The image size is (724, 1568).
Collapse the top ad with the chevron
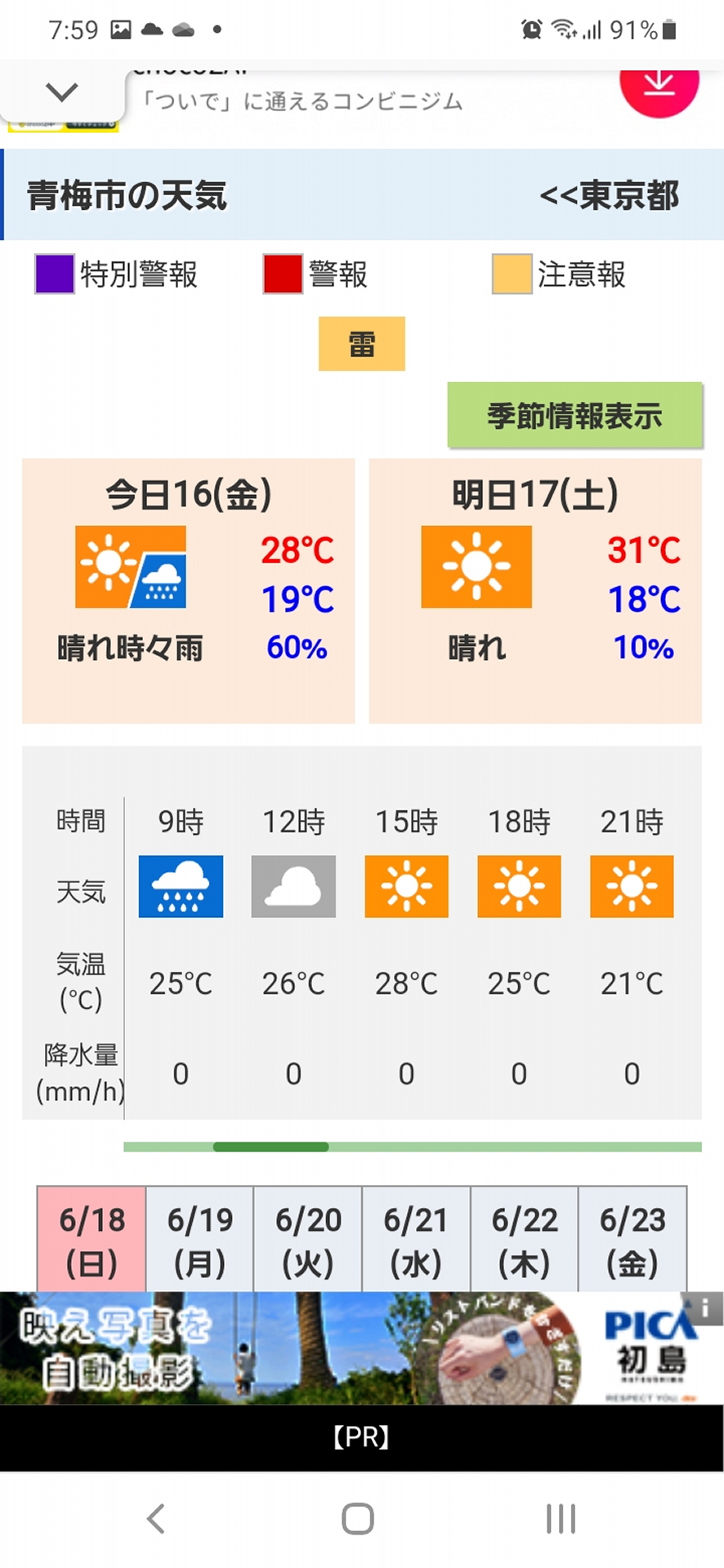click(x=62, y=92)
